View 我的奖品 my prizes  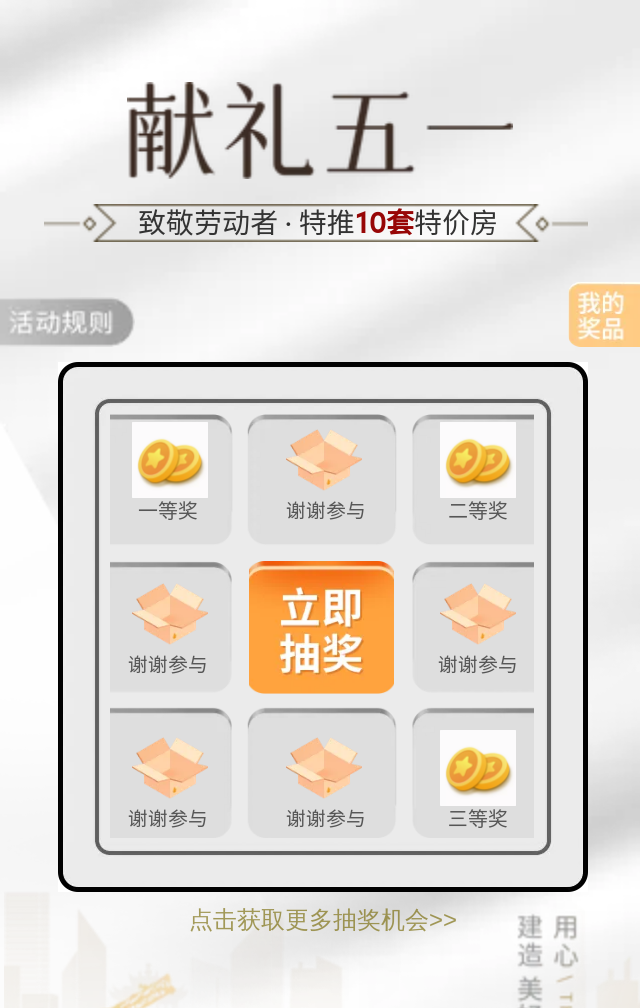602,316
